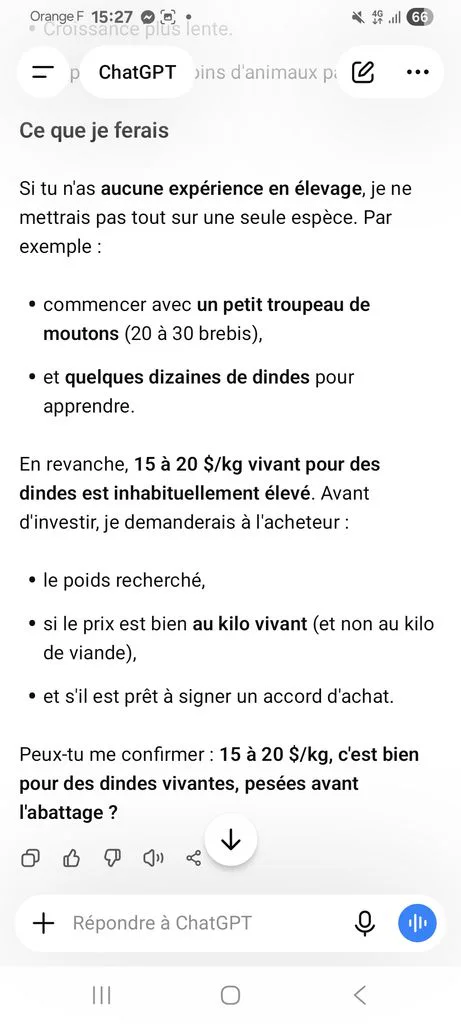The height and width of the screenshot is (1024, 461).
Task: Read the response aloud
Action: pyautogui.click(x=153, y=858)
